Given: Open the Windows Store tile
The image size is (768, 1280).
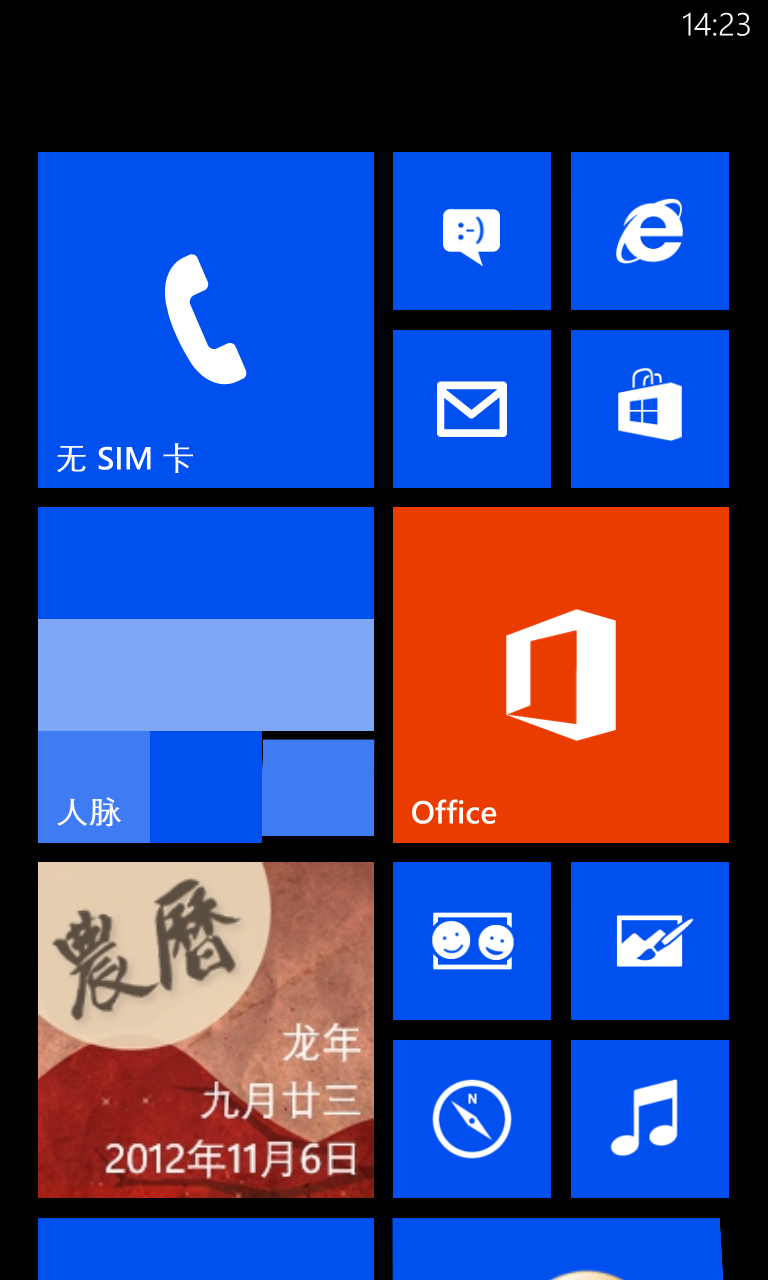Looking at the screenshot, I should [x=650, y=409].
